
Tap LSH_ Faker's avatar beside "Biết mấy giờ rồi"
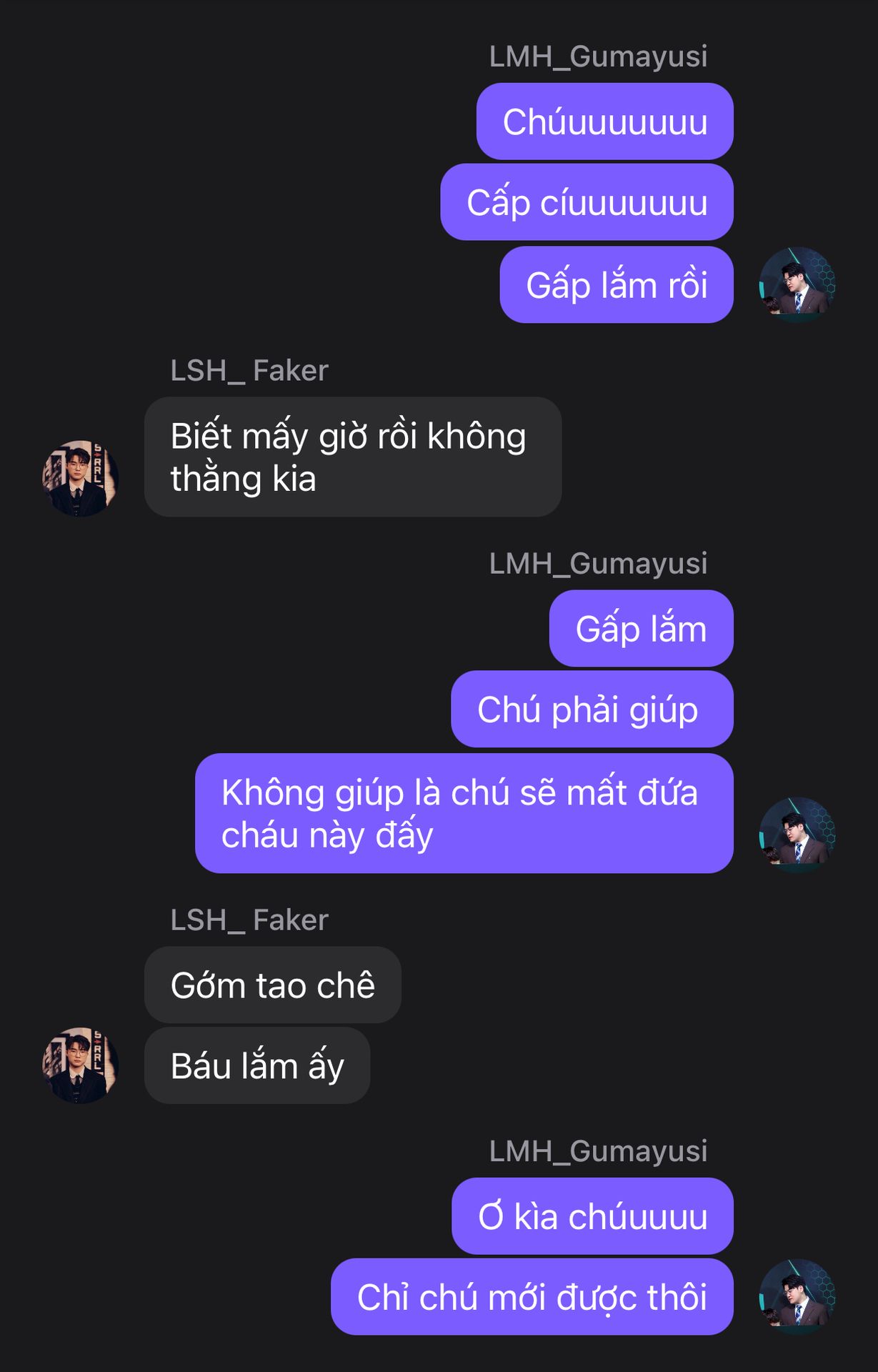click(80, 478)
